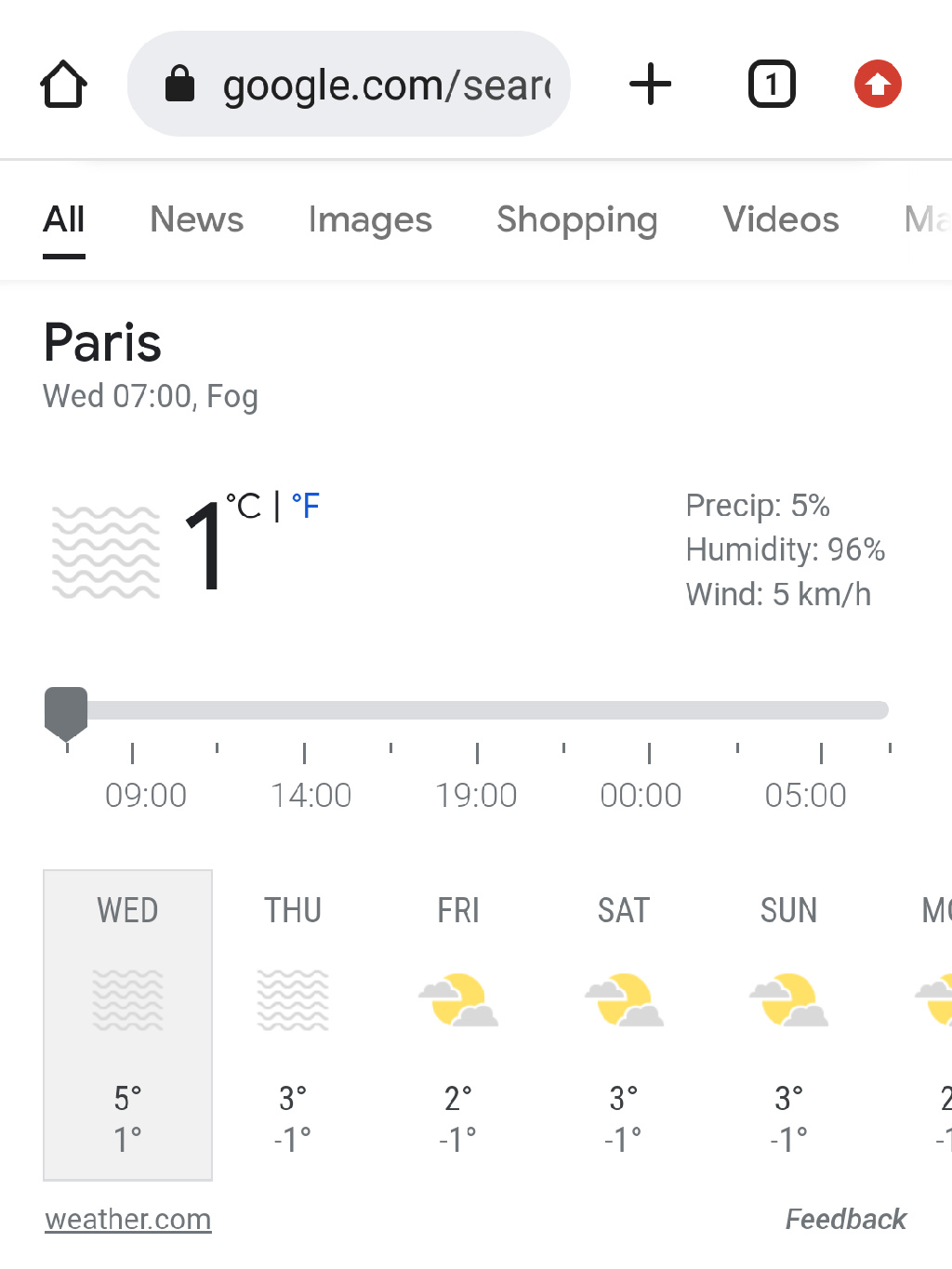The width and height of the screenshot is (952, 1269).
Task: Select the SAT forecast day
Action: point(624,1024)
